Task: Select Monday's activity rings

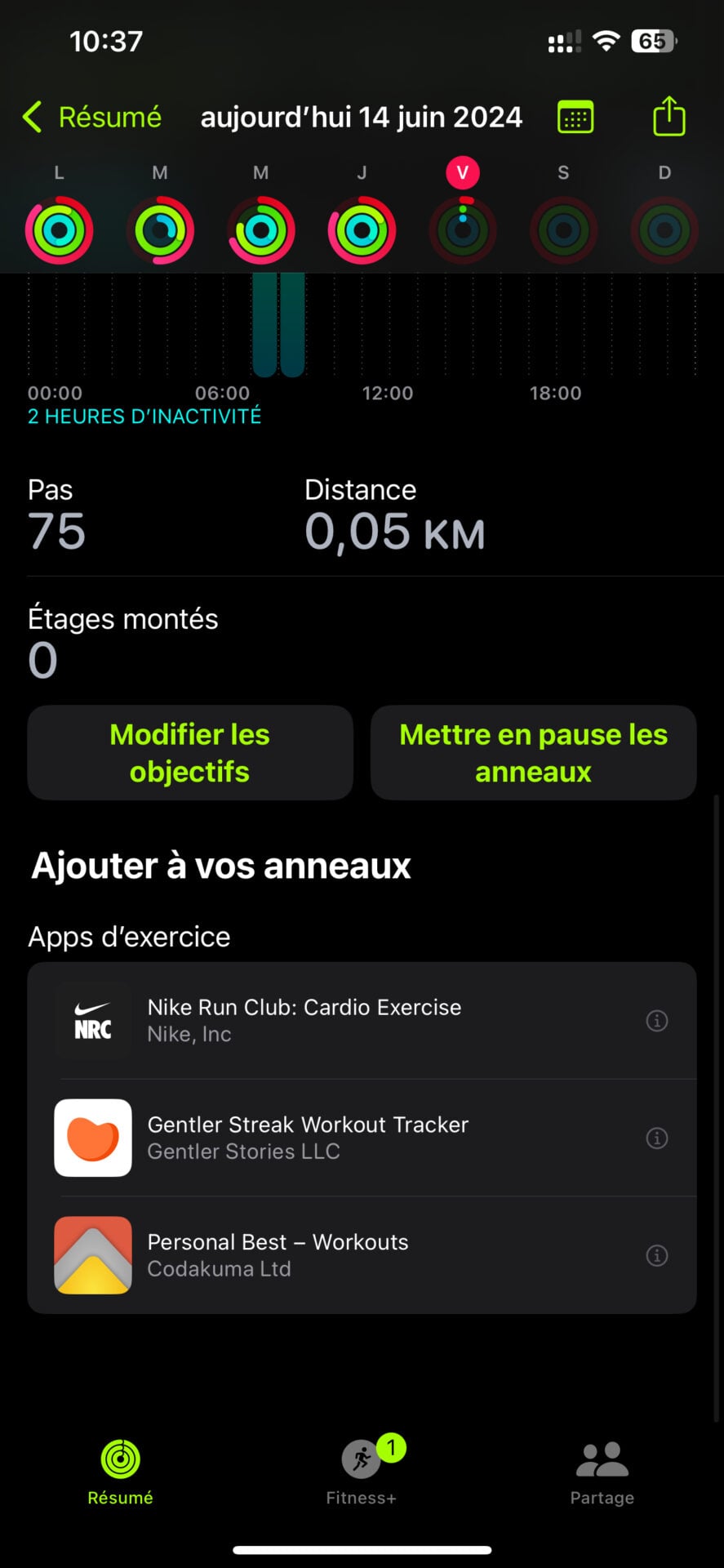Action: tap(59, 229)
